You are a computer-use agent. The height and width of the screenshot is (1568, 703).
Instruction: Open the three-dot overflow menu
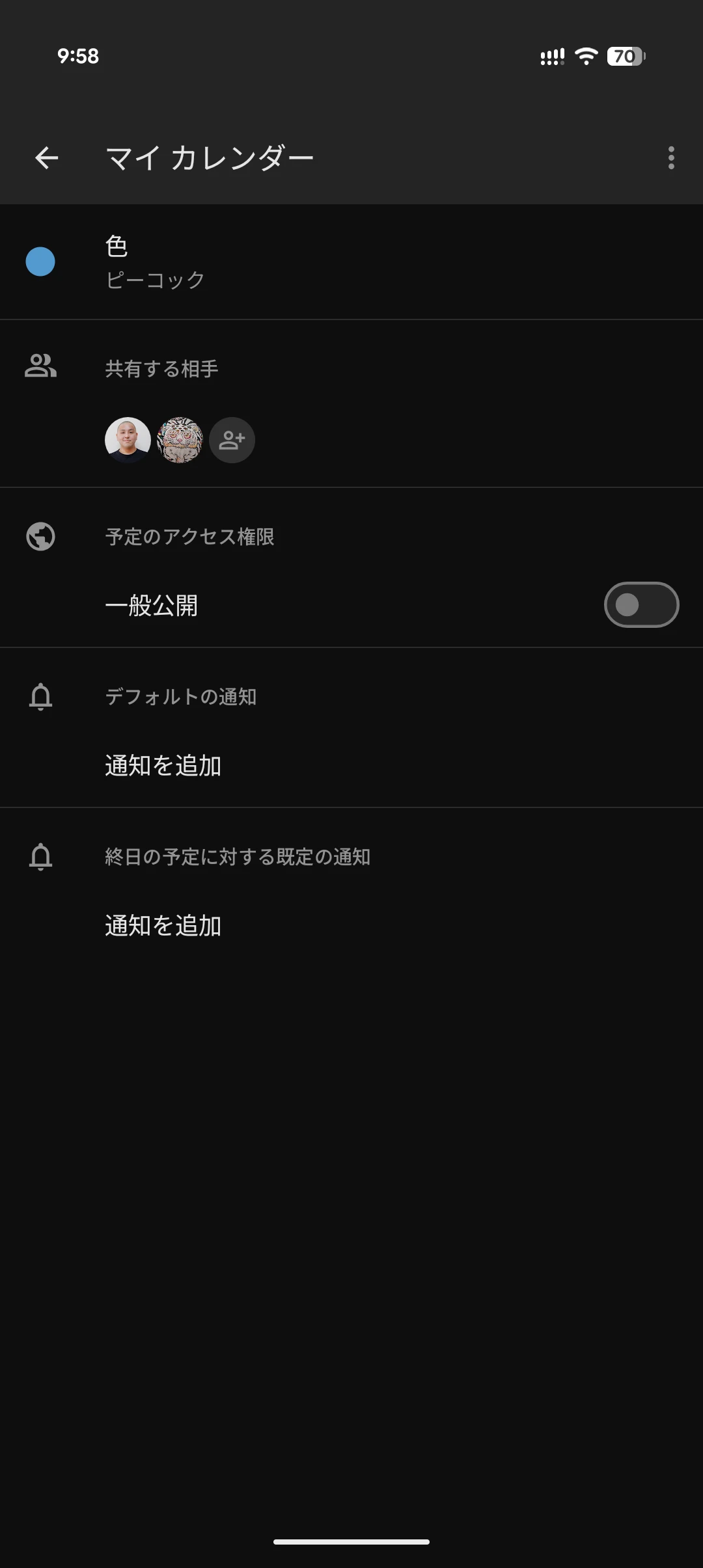(x=671, y=158)
